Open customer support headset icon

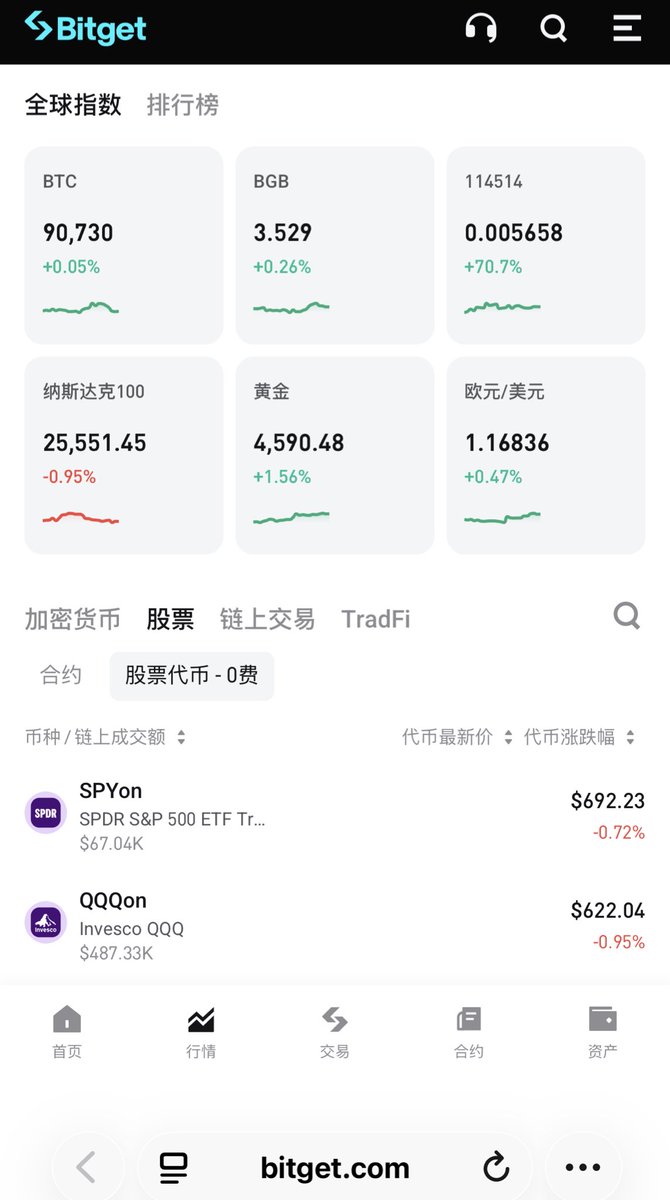(x=481, y=28)
